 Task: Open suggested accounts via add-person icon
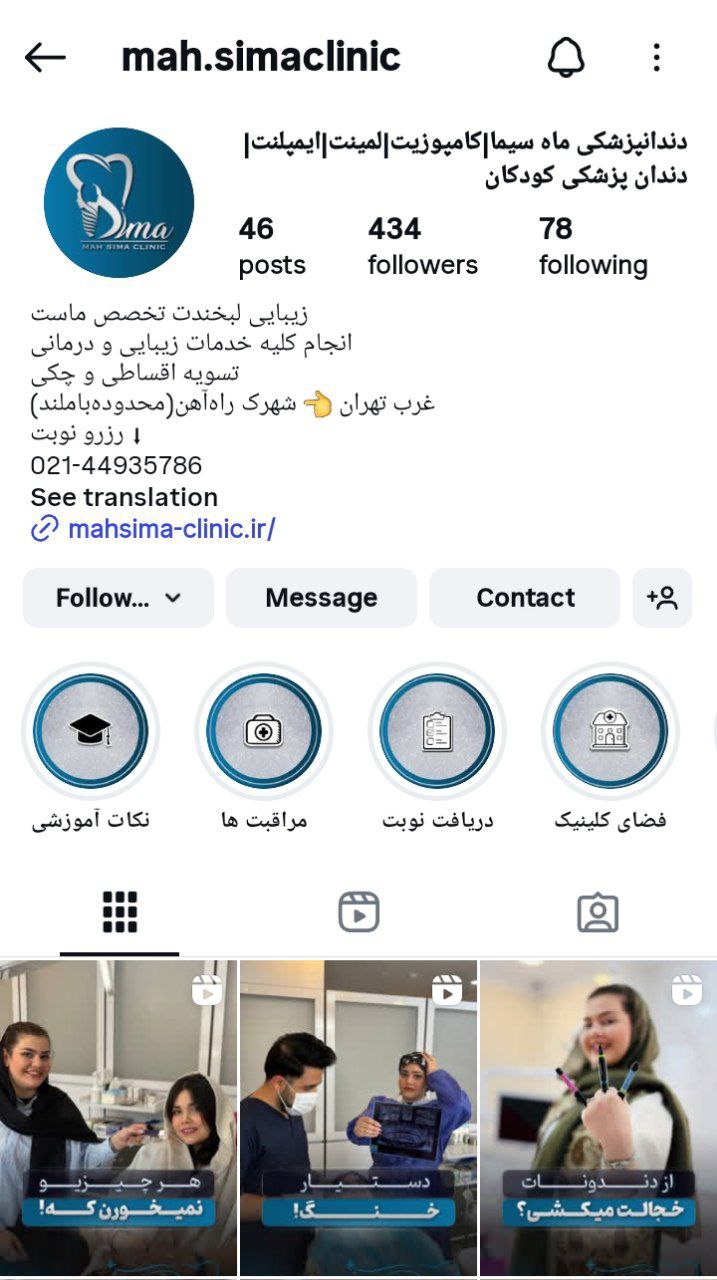click(x=662, y=598)
